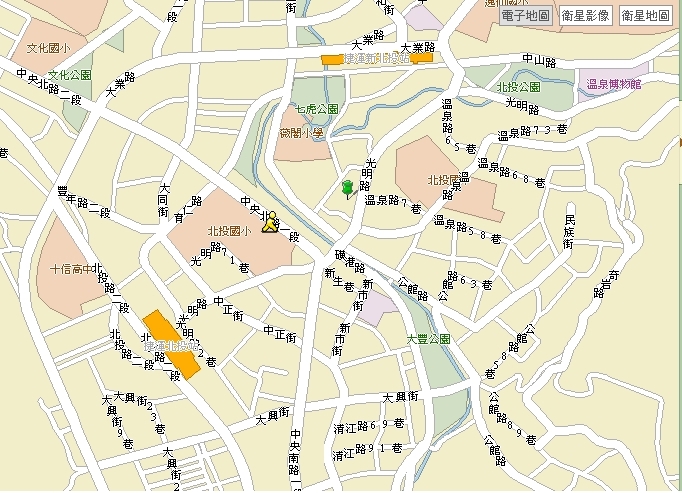This screenshot has width=682, height=493.
Task: Tap the green pin marker near 光明路
Action: (348, 188)
